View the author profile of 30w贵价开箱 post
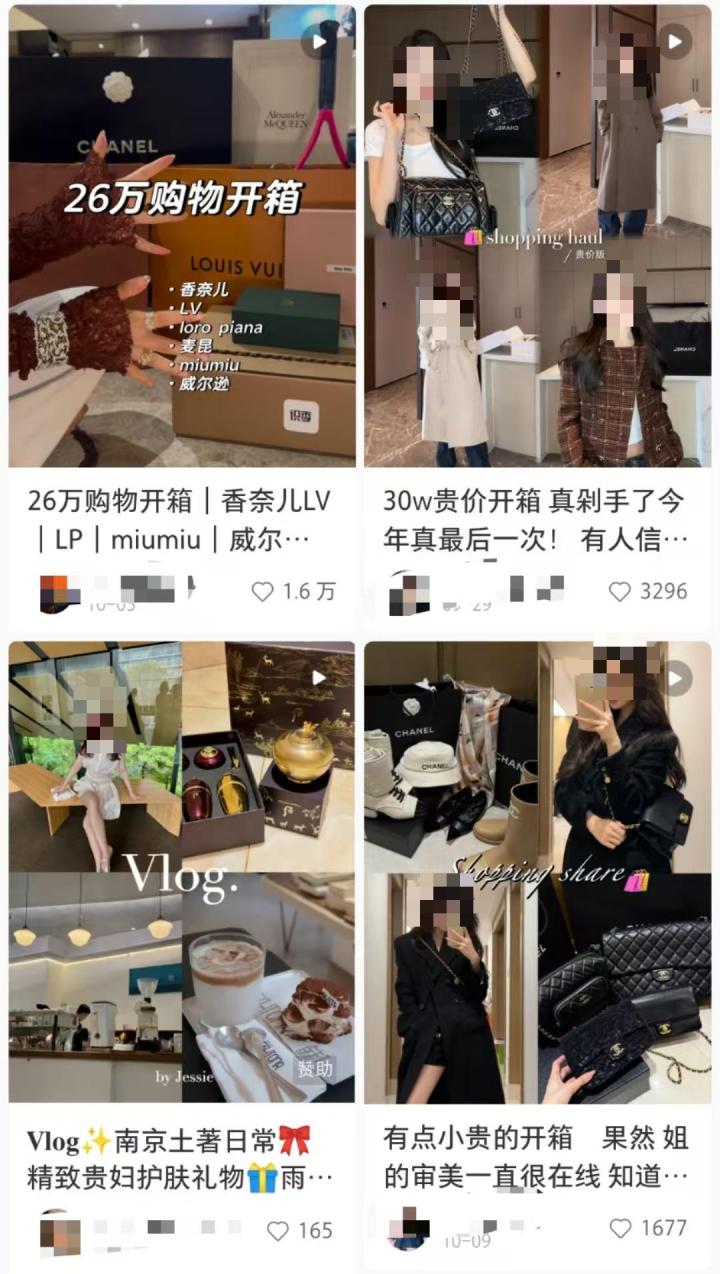This screenshot has height=1274, width=720. [409, 593]
